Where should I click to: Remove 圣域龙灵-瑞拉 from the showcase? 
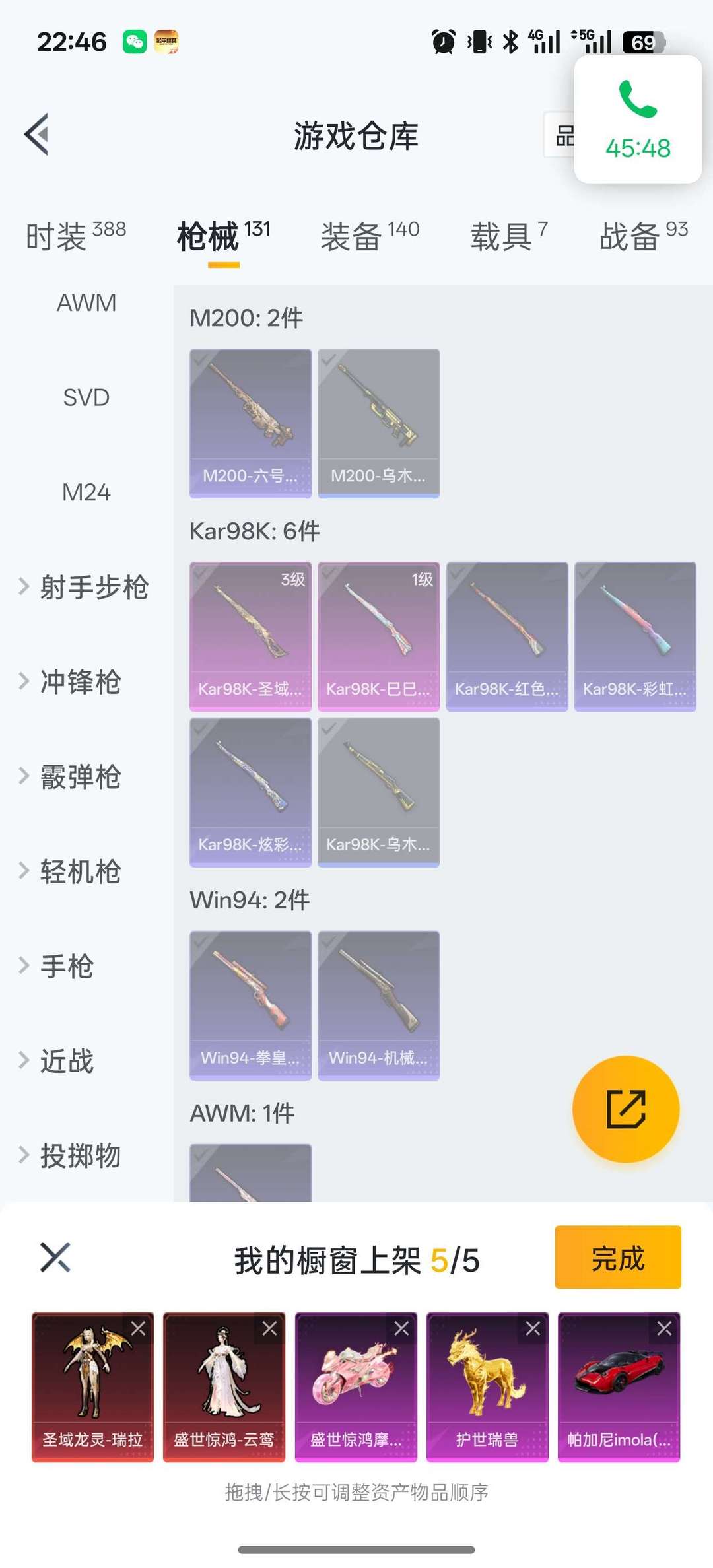pos(138,1329)
